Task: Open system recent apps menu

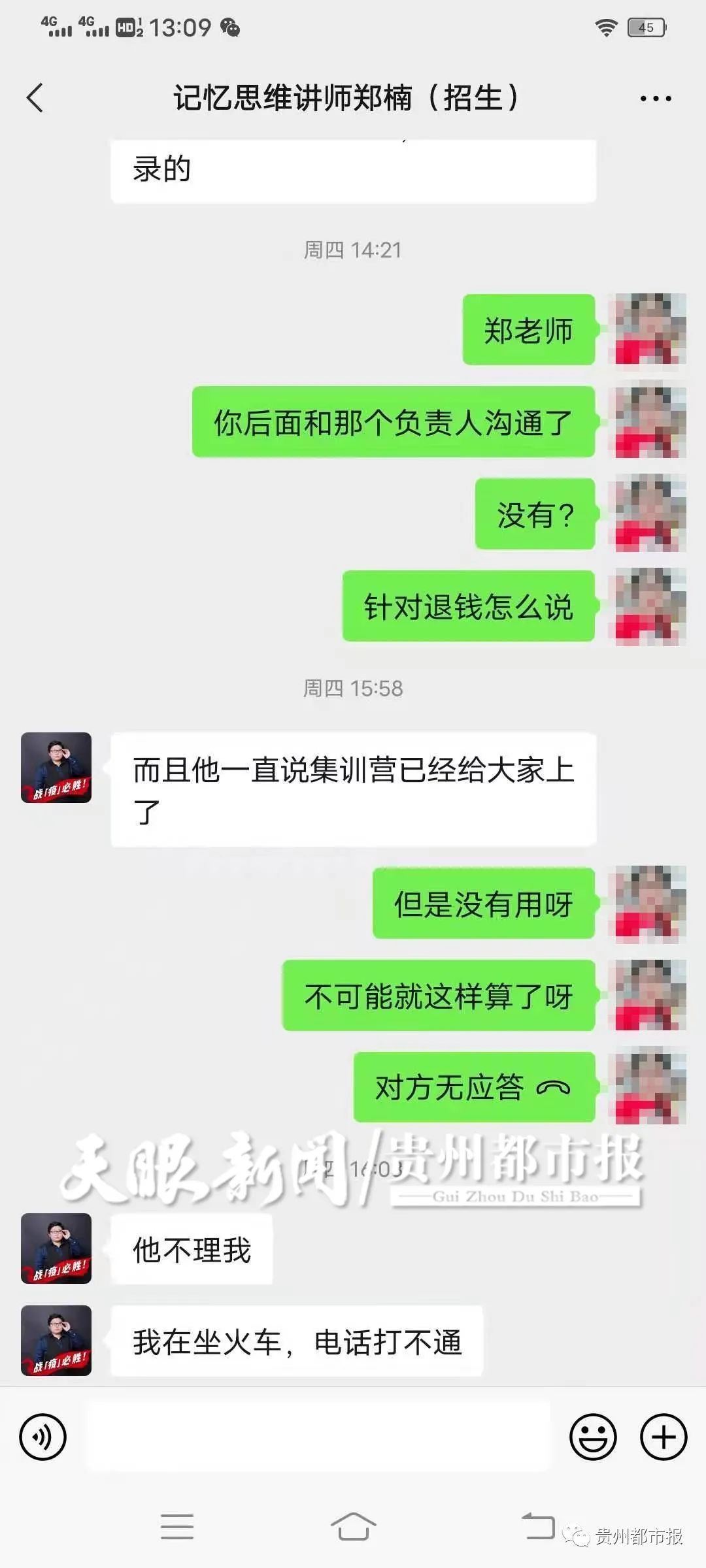Action: [176, 1527]
